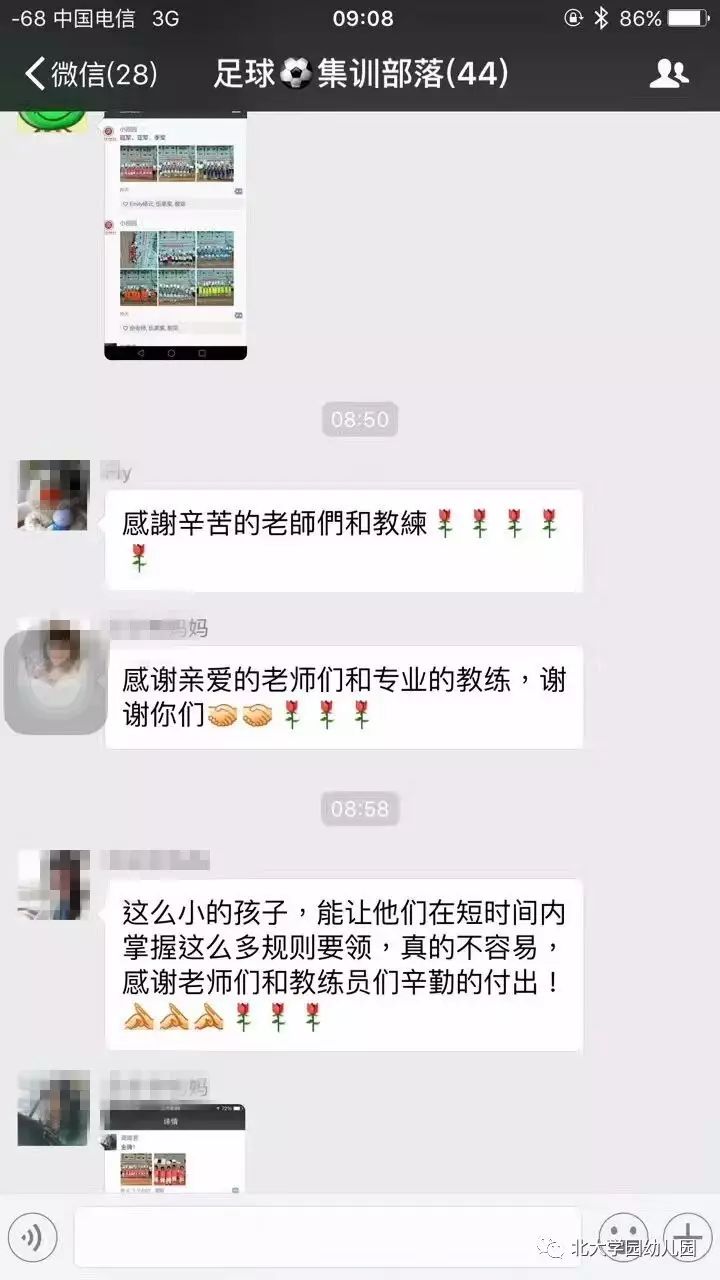Tap the avatar beside 感謝辛苦的老師們 message

pyautogui.click(x=54, y=495)
